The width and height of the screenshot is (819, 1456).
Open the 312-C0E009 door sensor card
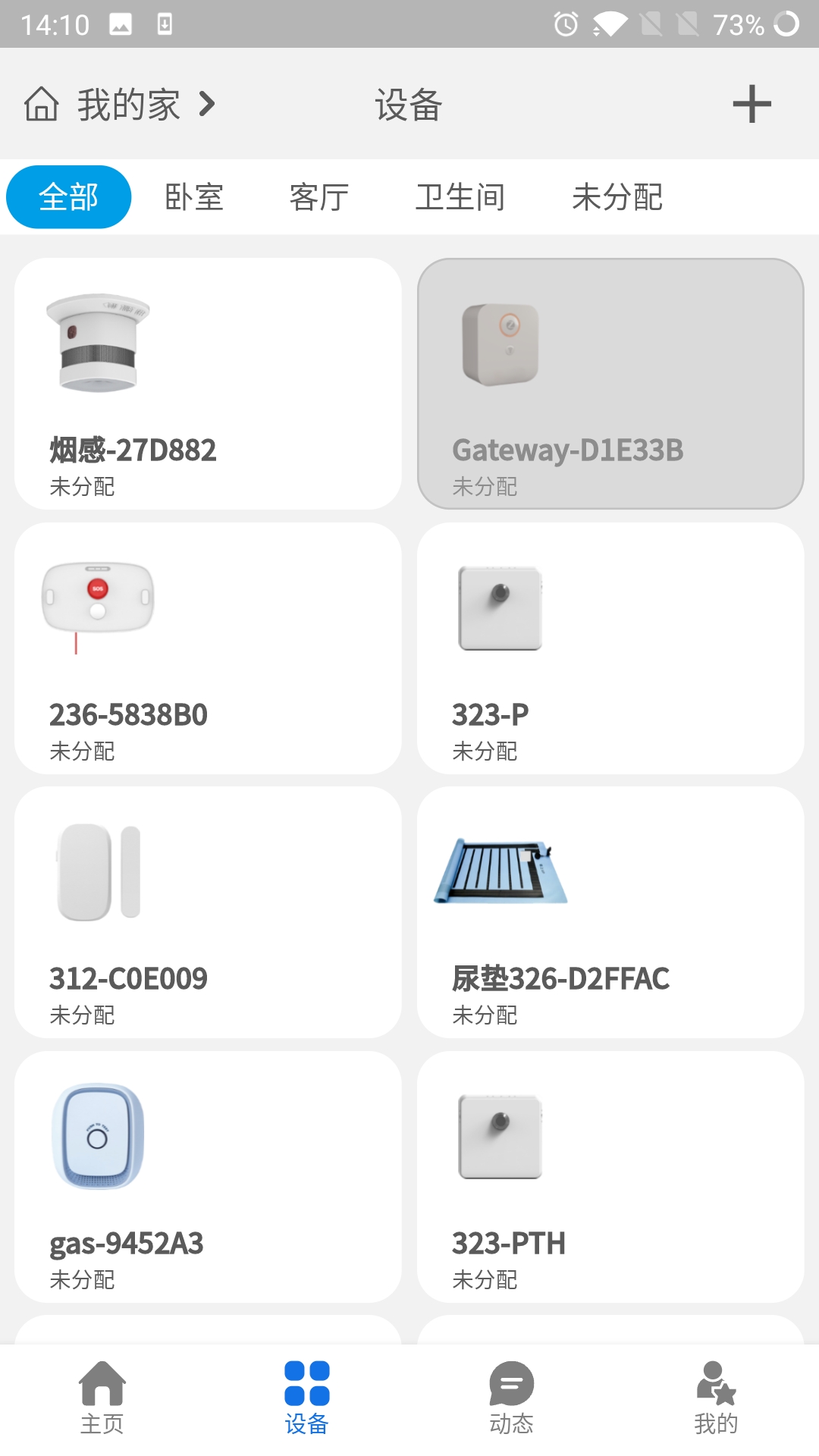[x=208, y=912]
